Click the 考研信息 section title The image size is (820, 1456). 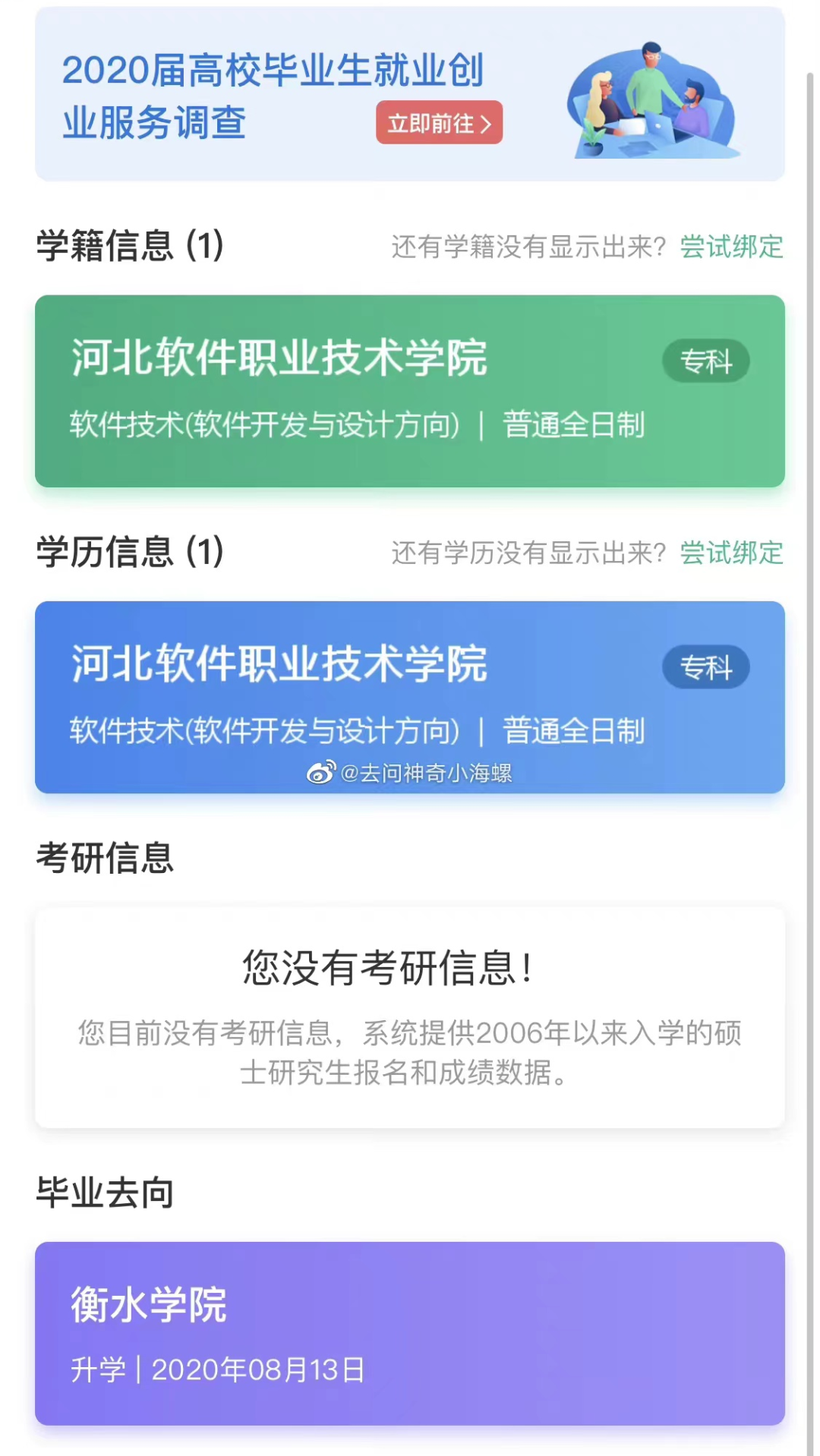[x=106, y=859]
